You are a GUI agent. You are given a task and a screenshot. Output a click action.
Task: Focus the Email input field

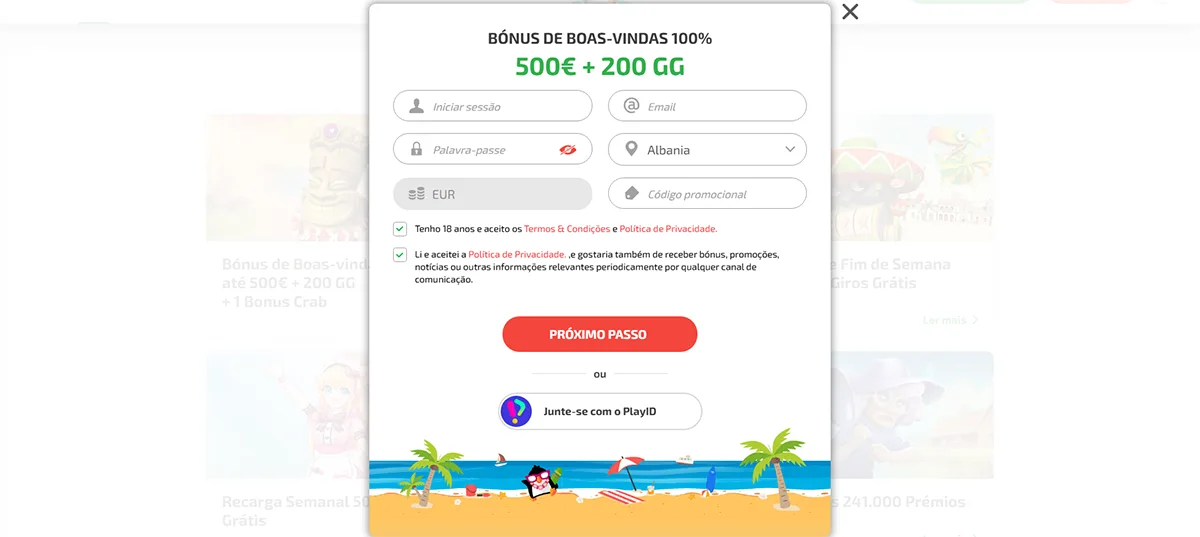(x=720, y=106)
